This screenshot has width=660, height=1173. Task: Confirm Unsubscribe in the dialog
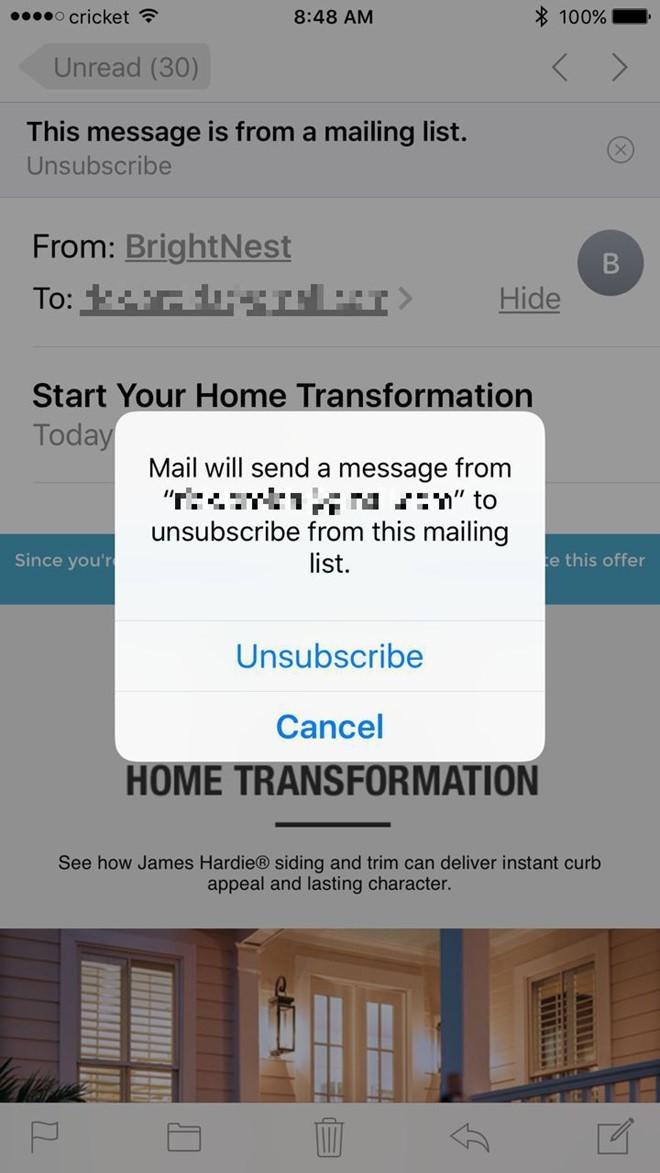point(329,656)
